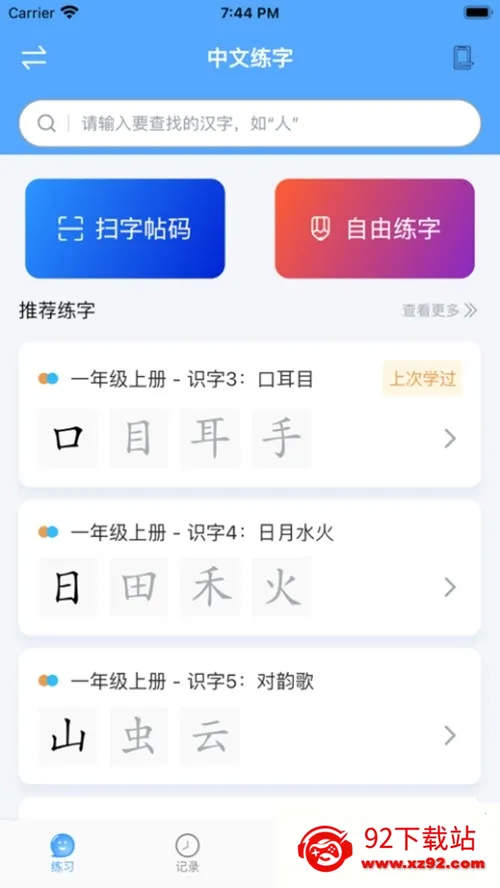This screenshot has width=500, height=888.
Task: Switch to the 记录 tab
Action: 187,853
